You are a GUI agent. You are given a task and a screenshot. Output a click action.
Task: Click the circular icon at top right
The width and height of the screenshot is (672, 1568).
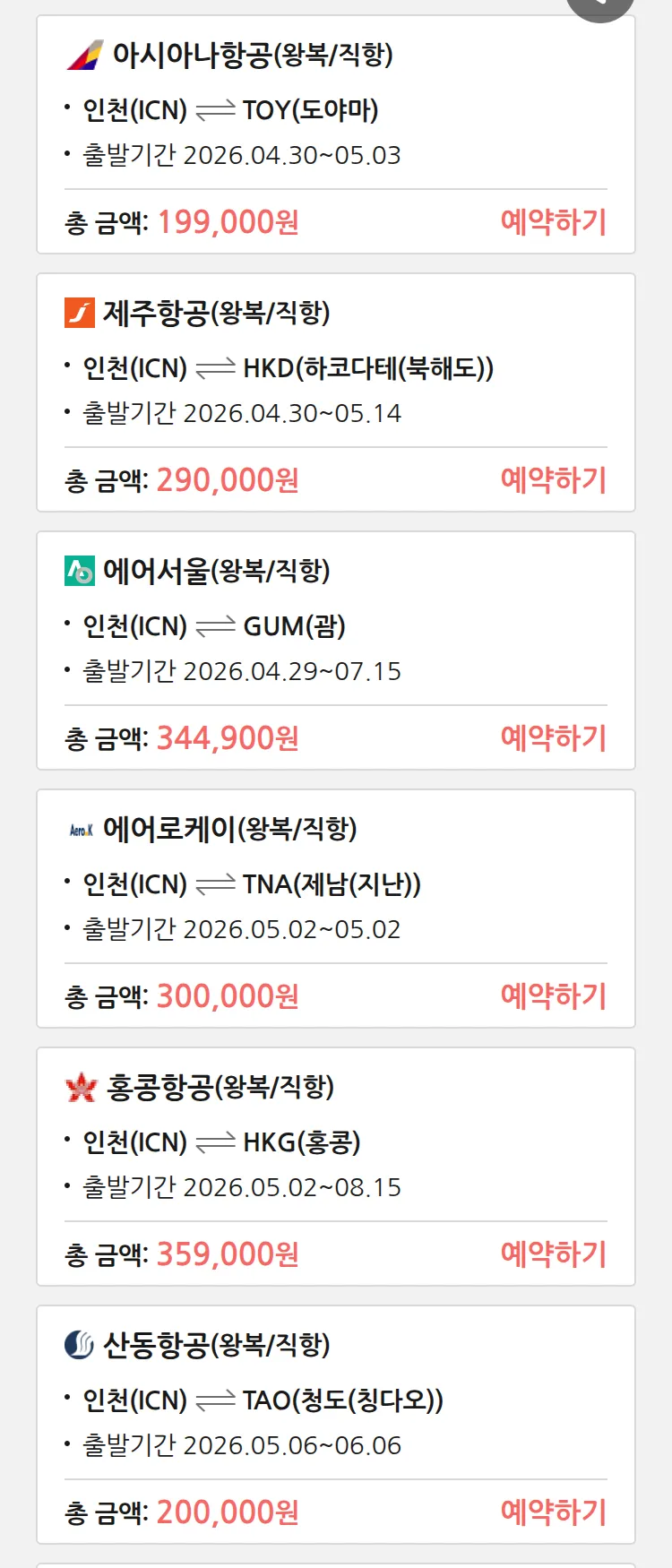[x=599, y=9]
